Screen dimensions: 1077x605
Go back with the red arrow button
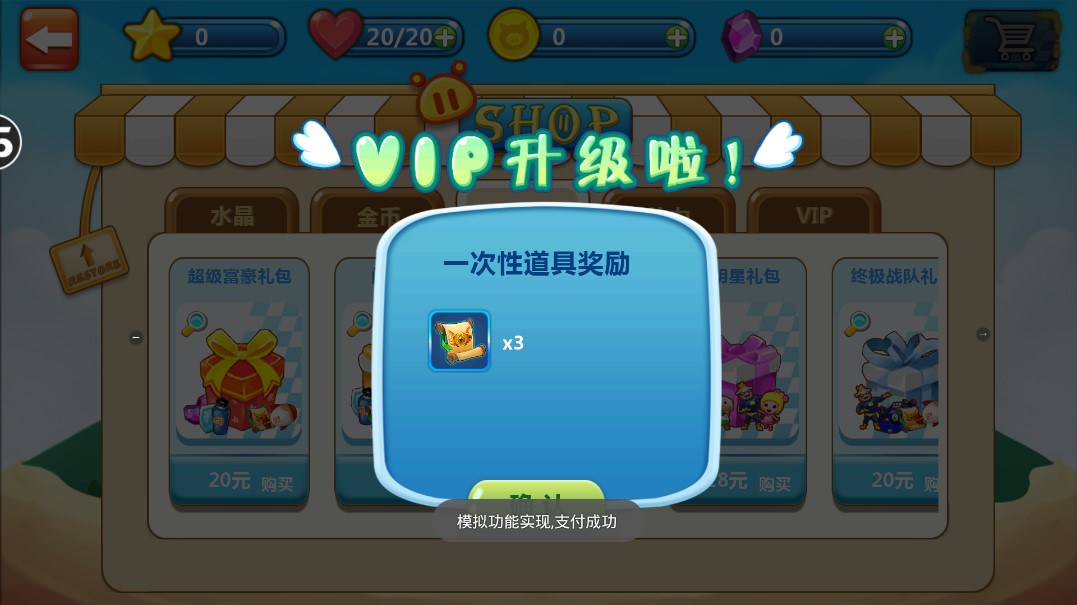click(x=49, y=39)
